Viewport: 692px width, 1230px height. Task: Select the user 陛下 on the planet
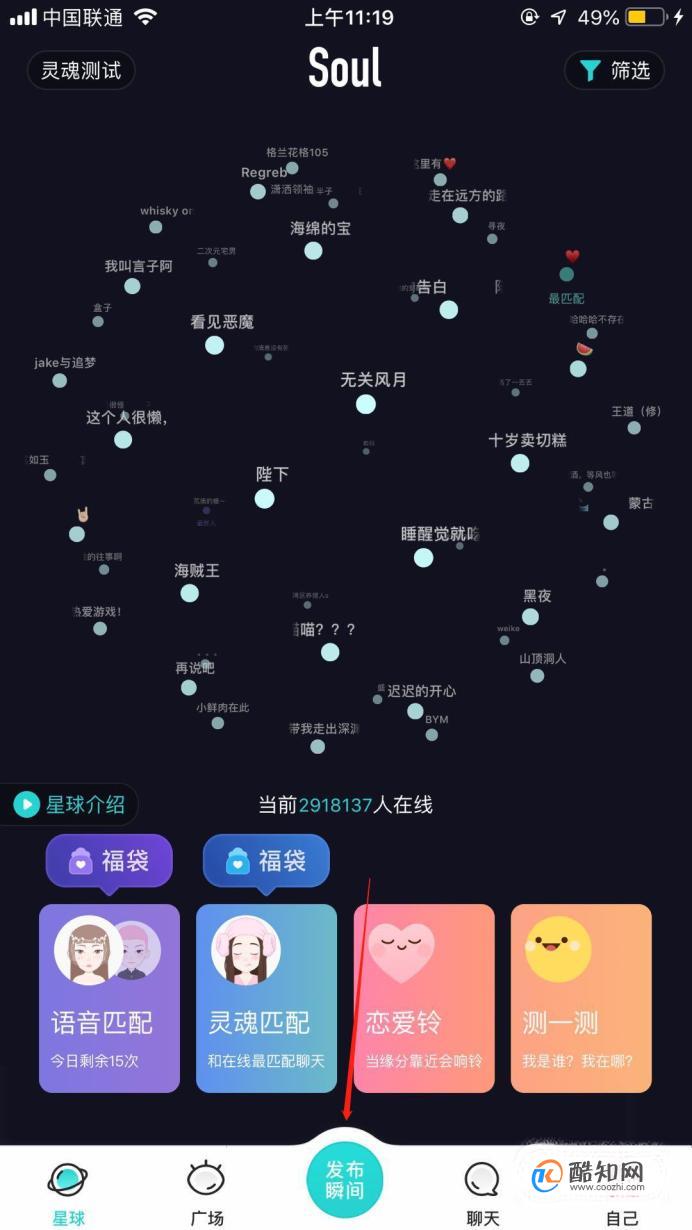click(x=264, y=498)
